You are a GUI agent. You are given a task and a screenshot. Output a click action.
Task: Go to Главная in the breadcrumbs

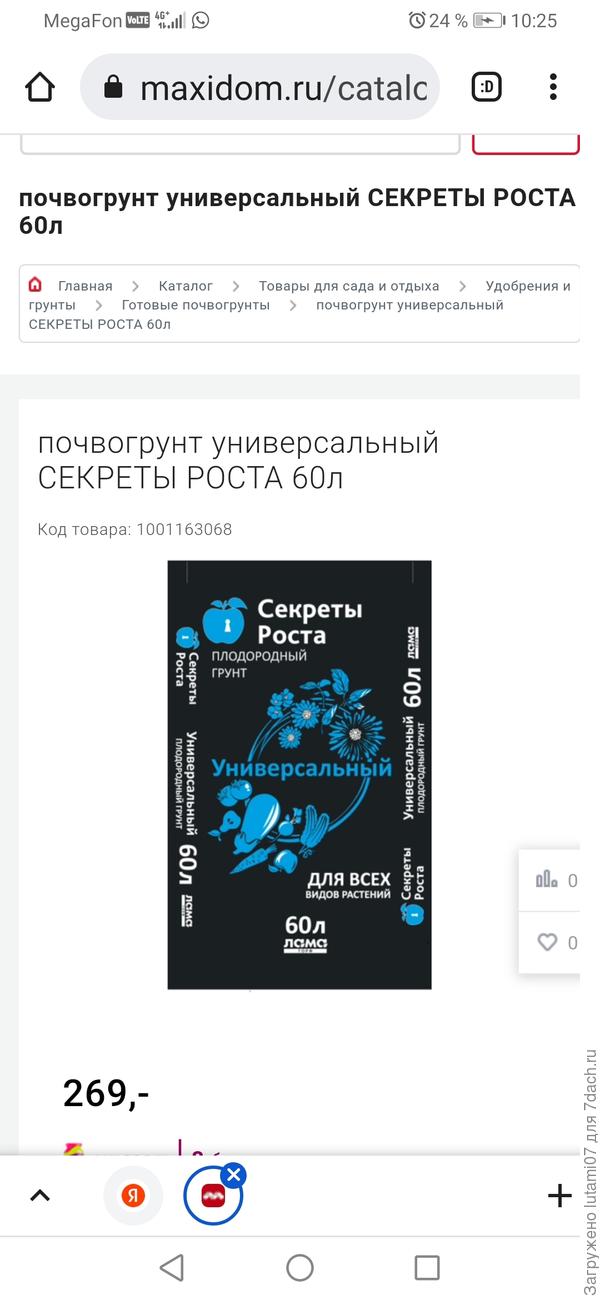tap(84, 286)
